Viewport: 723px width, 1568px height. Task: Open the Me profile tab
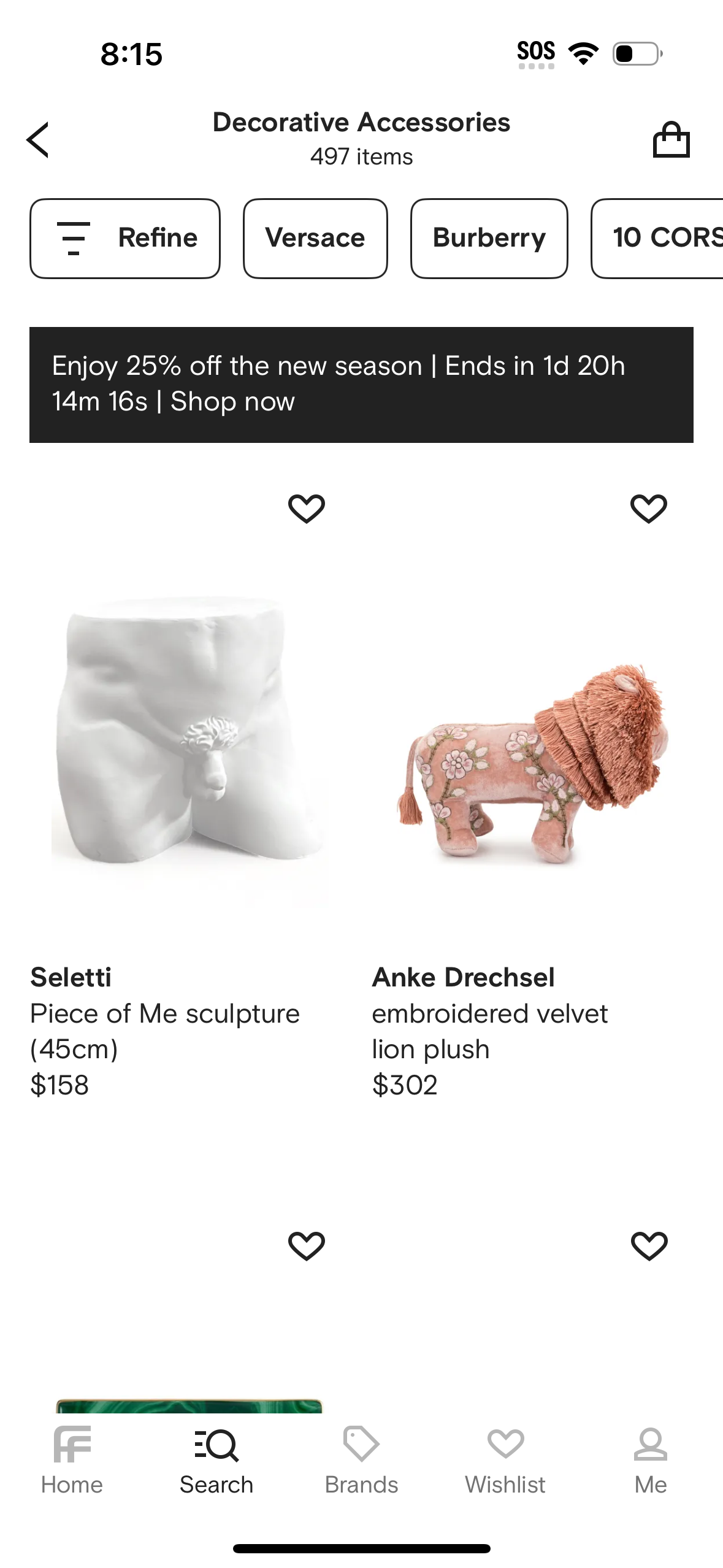coord(650,1460)
